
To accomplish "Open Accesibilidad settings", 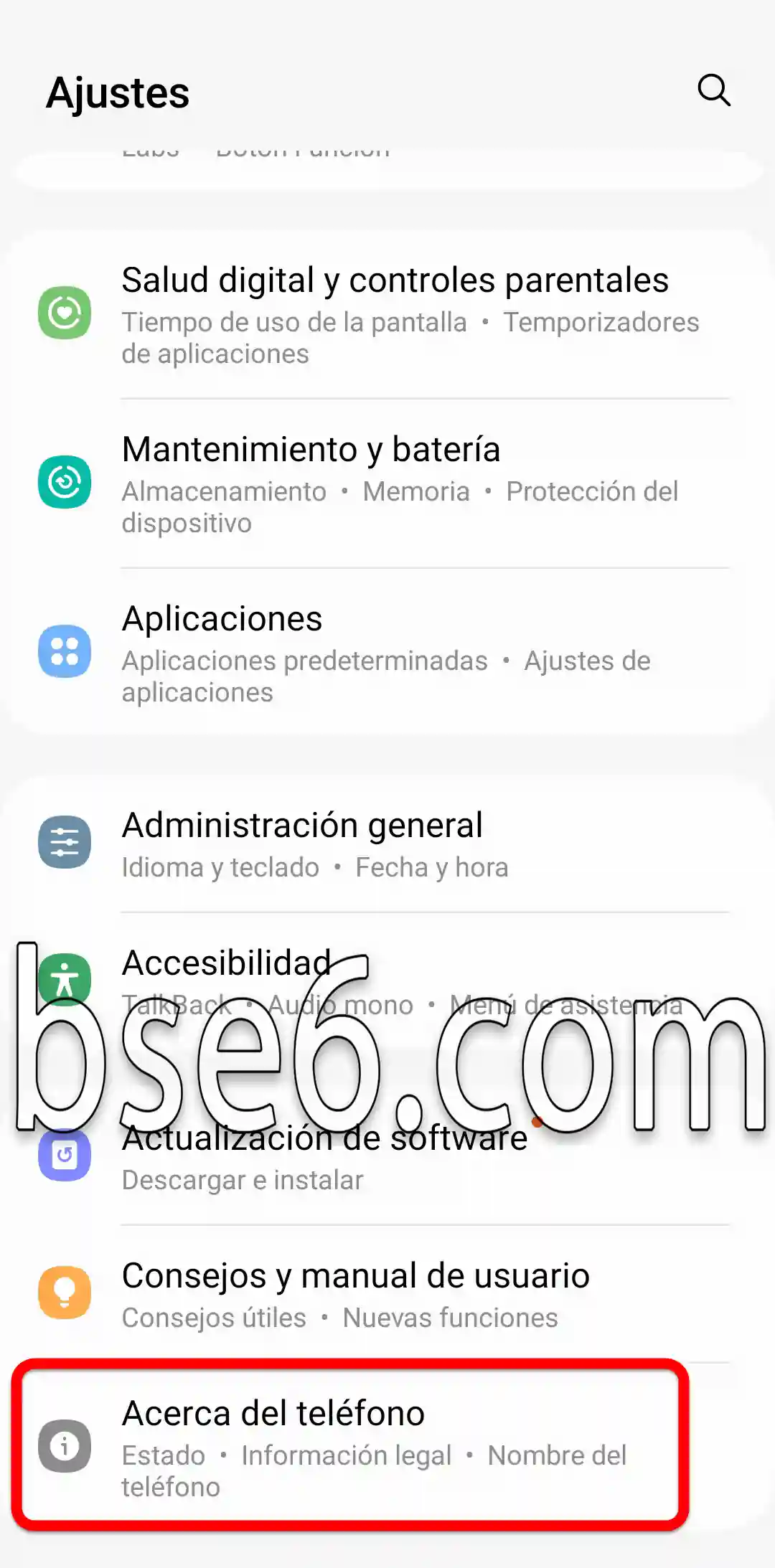I will (387, 981).
